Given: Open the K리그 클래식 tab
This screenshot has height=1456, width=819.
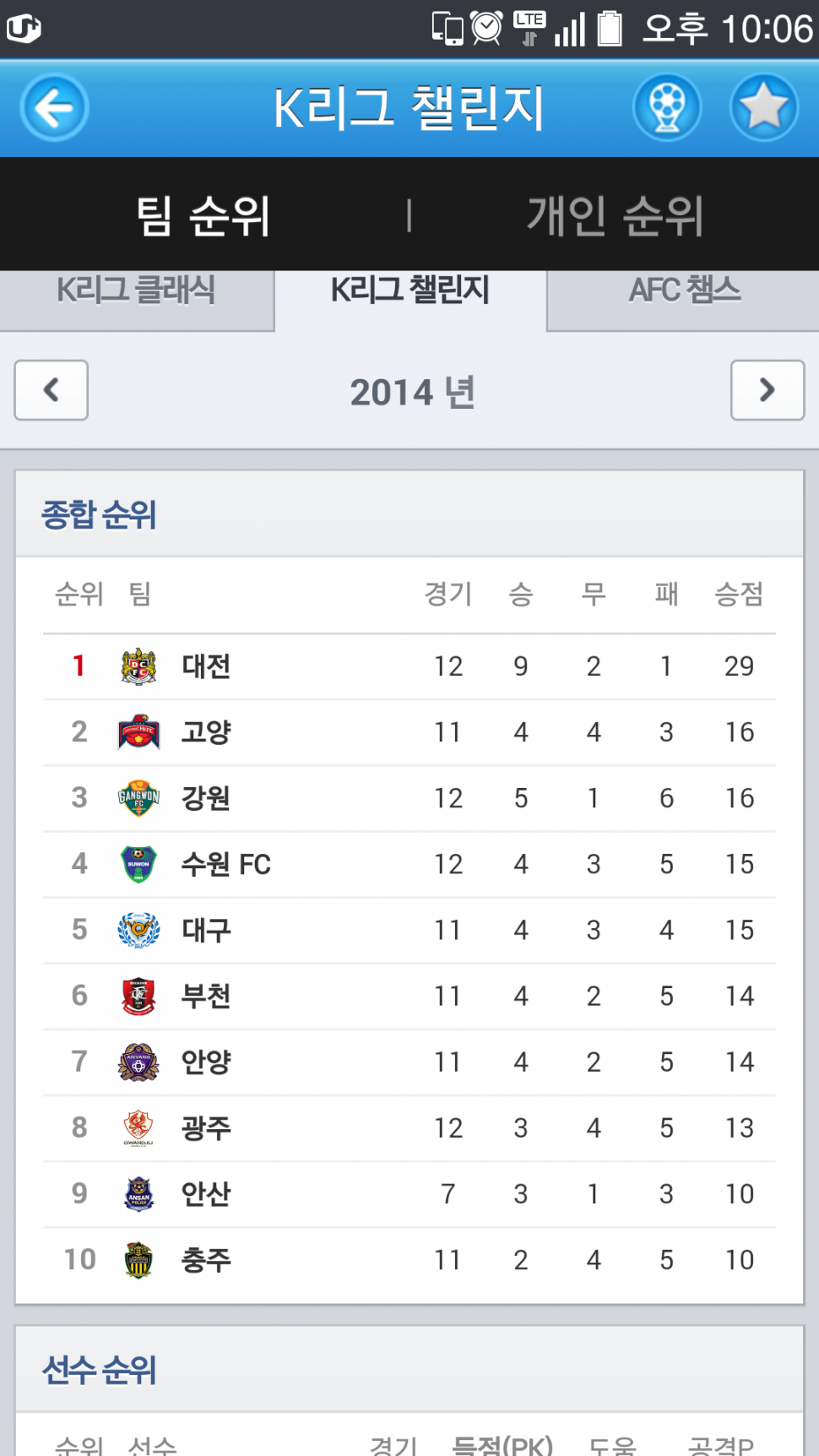Looking at the screenshot, I should (137, 291).
